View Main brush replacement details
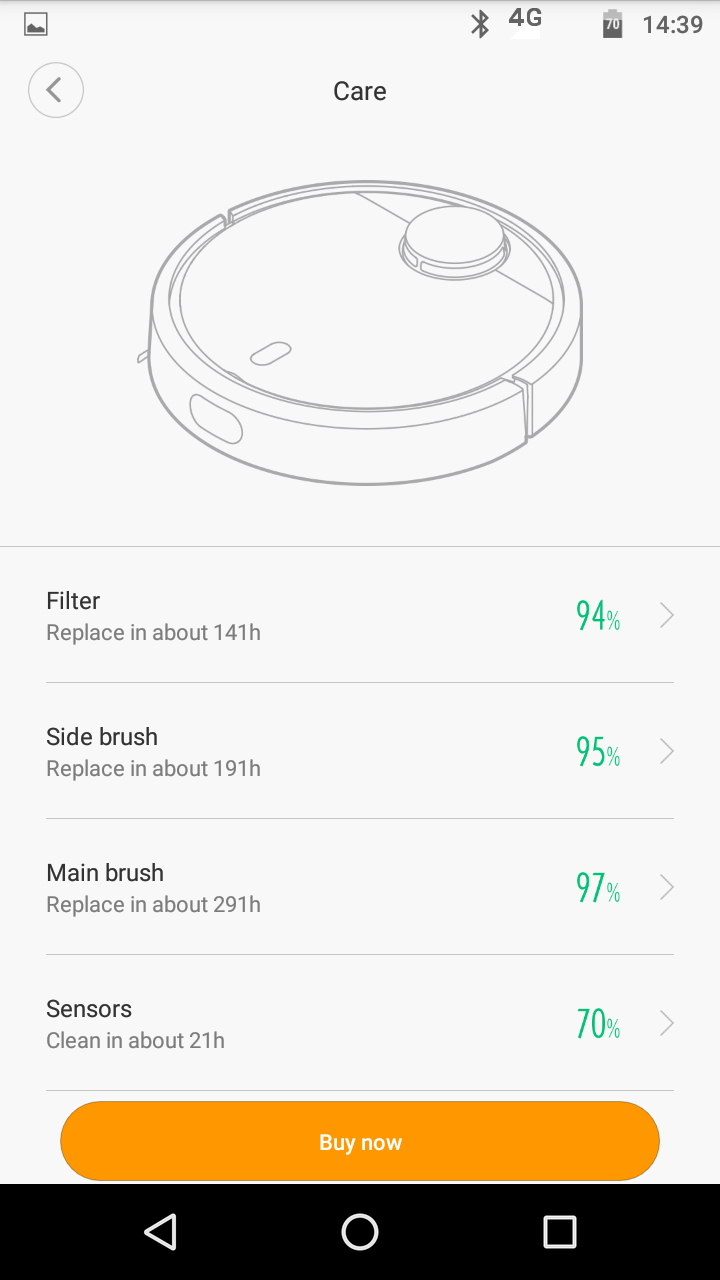The width and height of the screenshot is (720, 1280). (x=360, y=887)
